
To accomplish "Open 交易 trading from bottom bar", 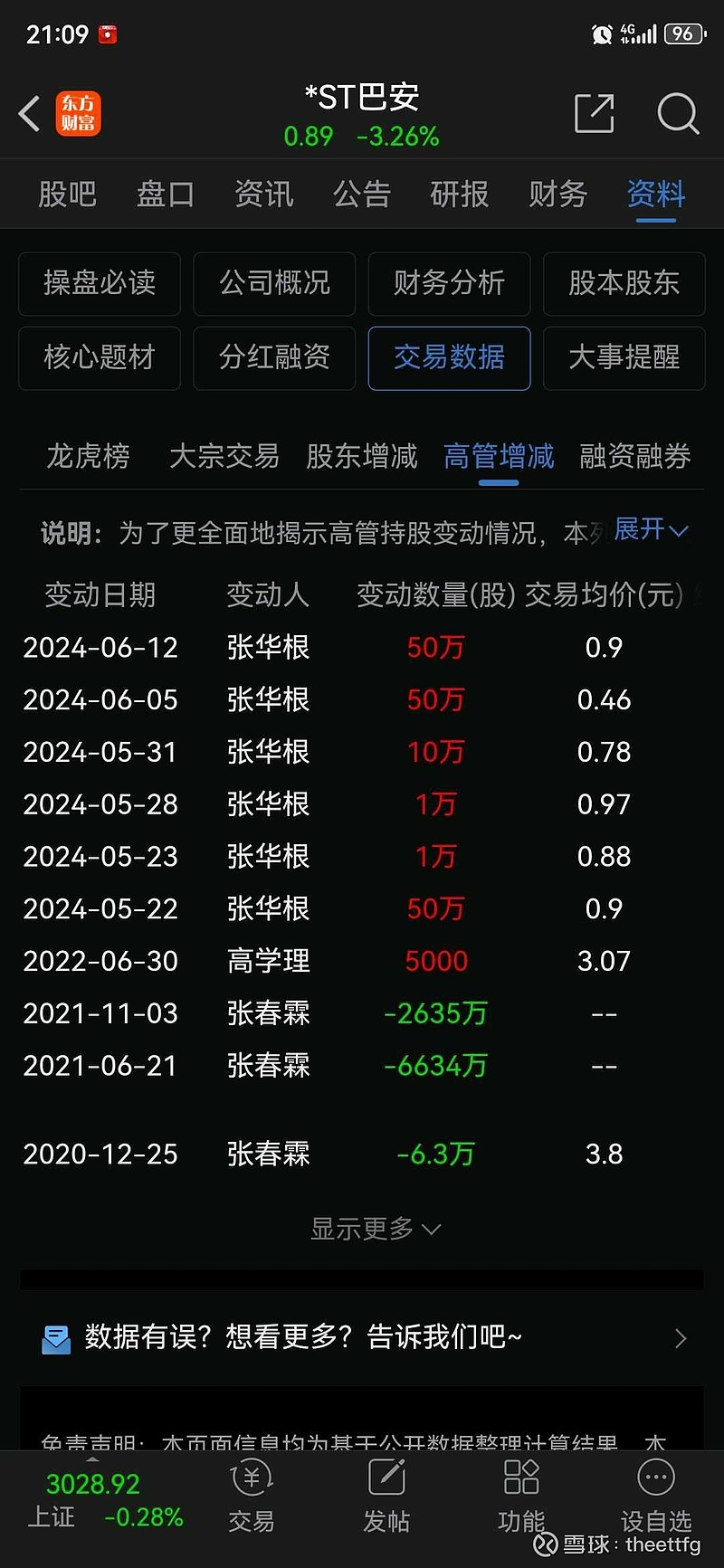I will [x=251, y=1497].
